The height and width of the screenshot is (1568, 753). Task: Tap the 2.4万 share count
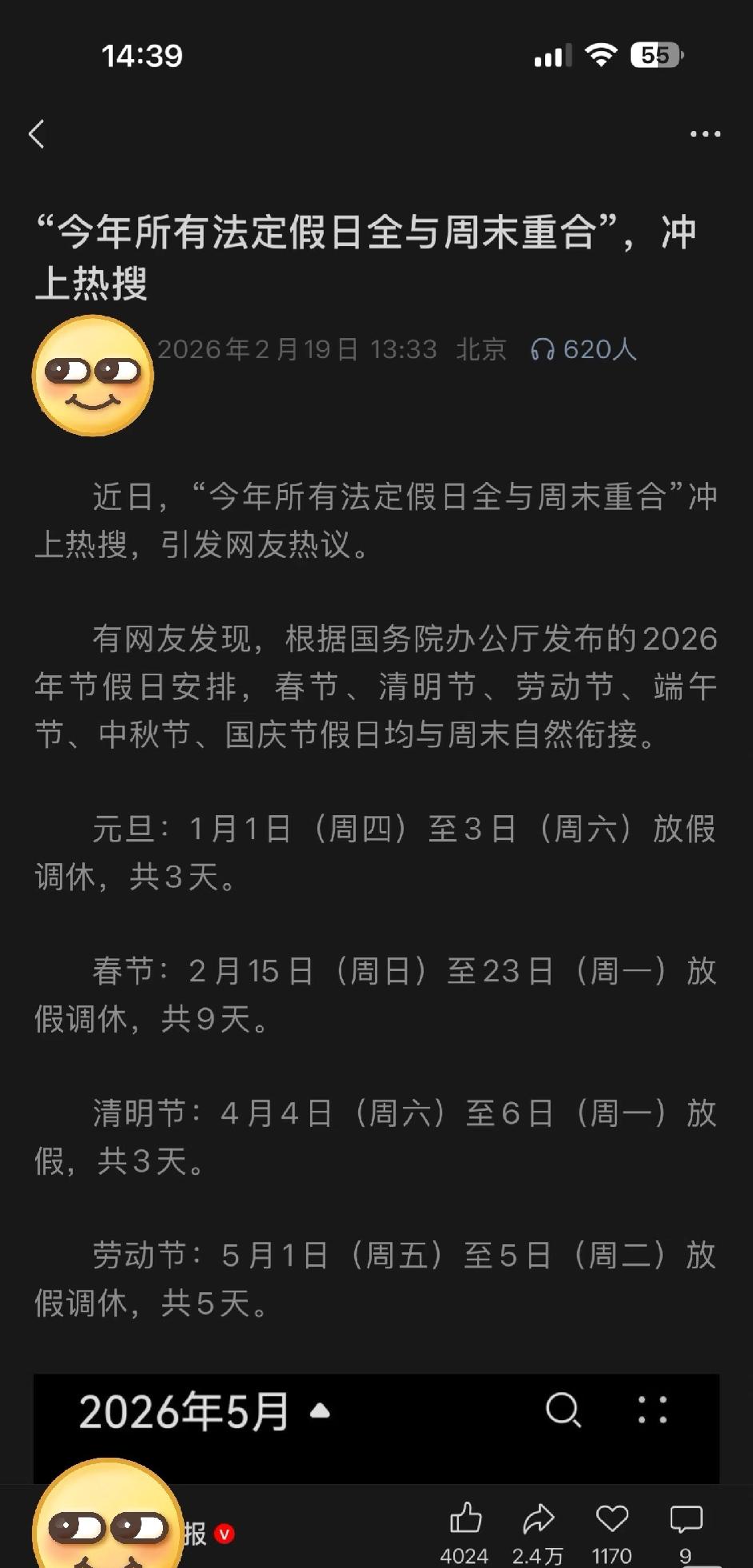pos(538,1554)
